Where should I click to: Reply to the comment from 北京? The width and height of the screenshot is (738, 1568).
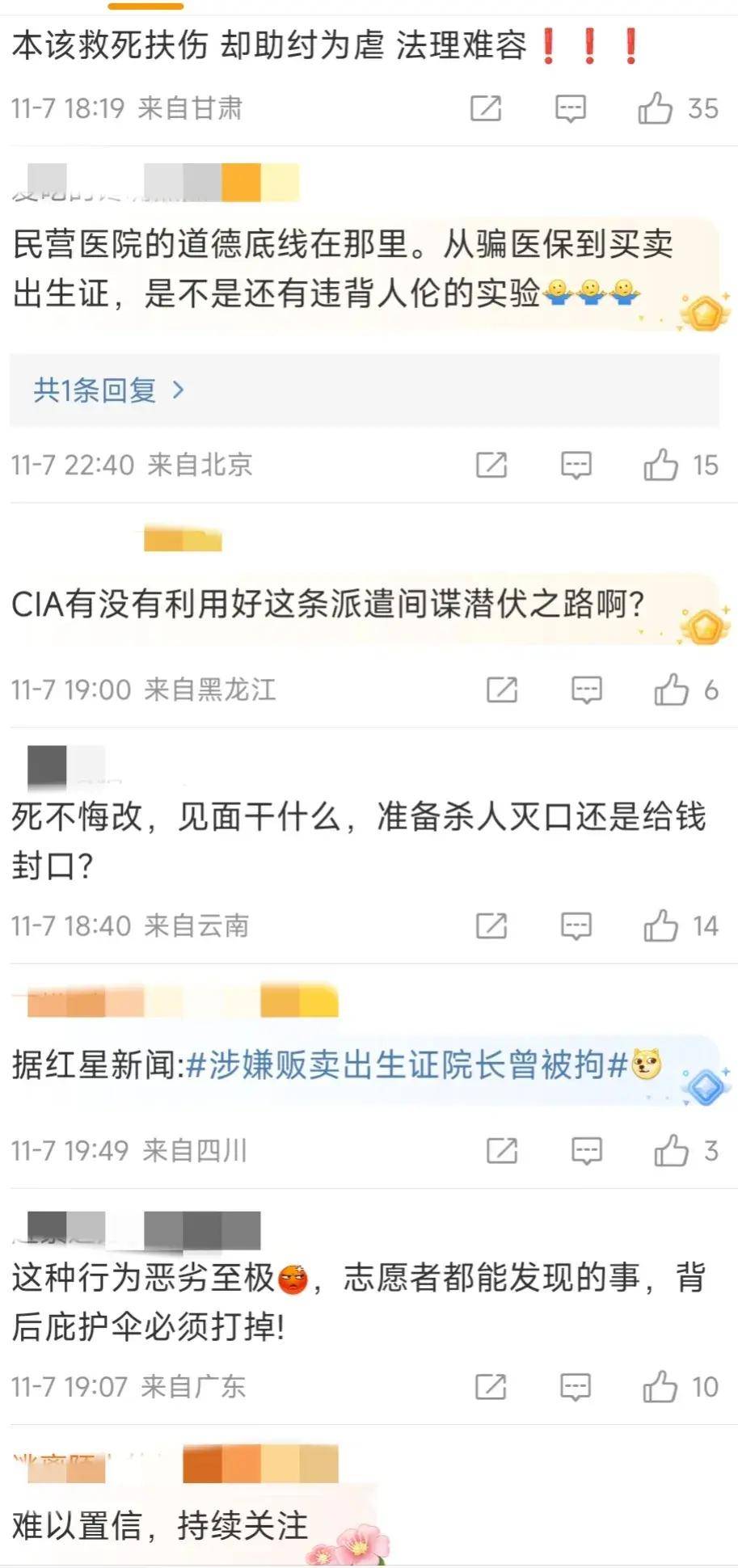tap(576, 466)
